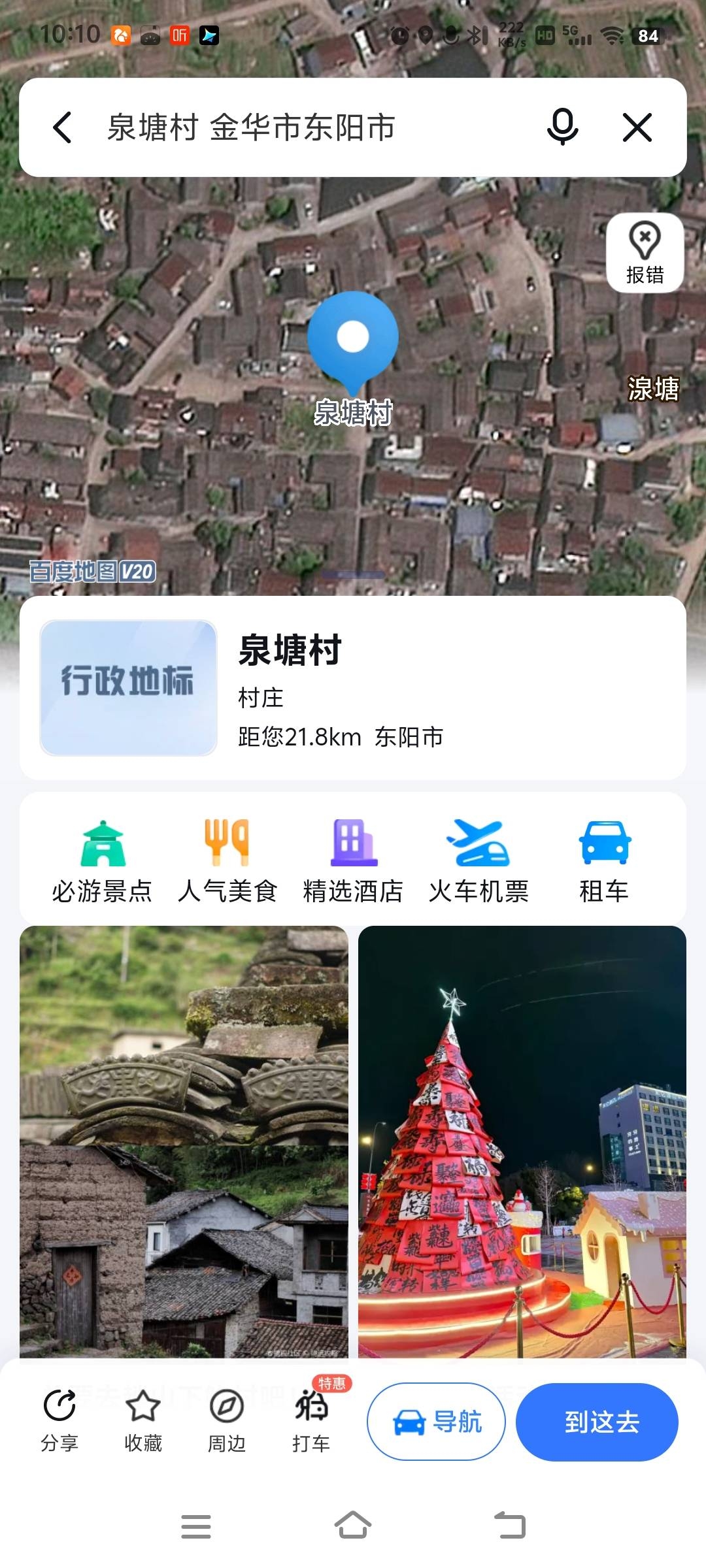Hail a ride with 打车
This screenshot has height=1568, width=706.
311,1421
